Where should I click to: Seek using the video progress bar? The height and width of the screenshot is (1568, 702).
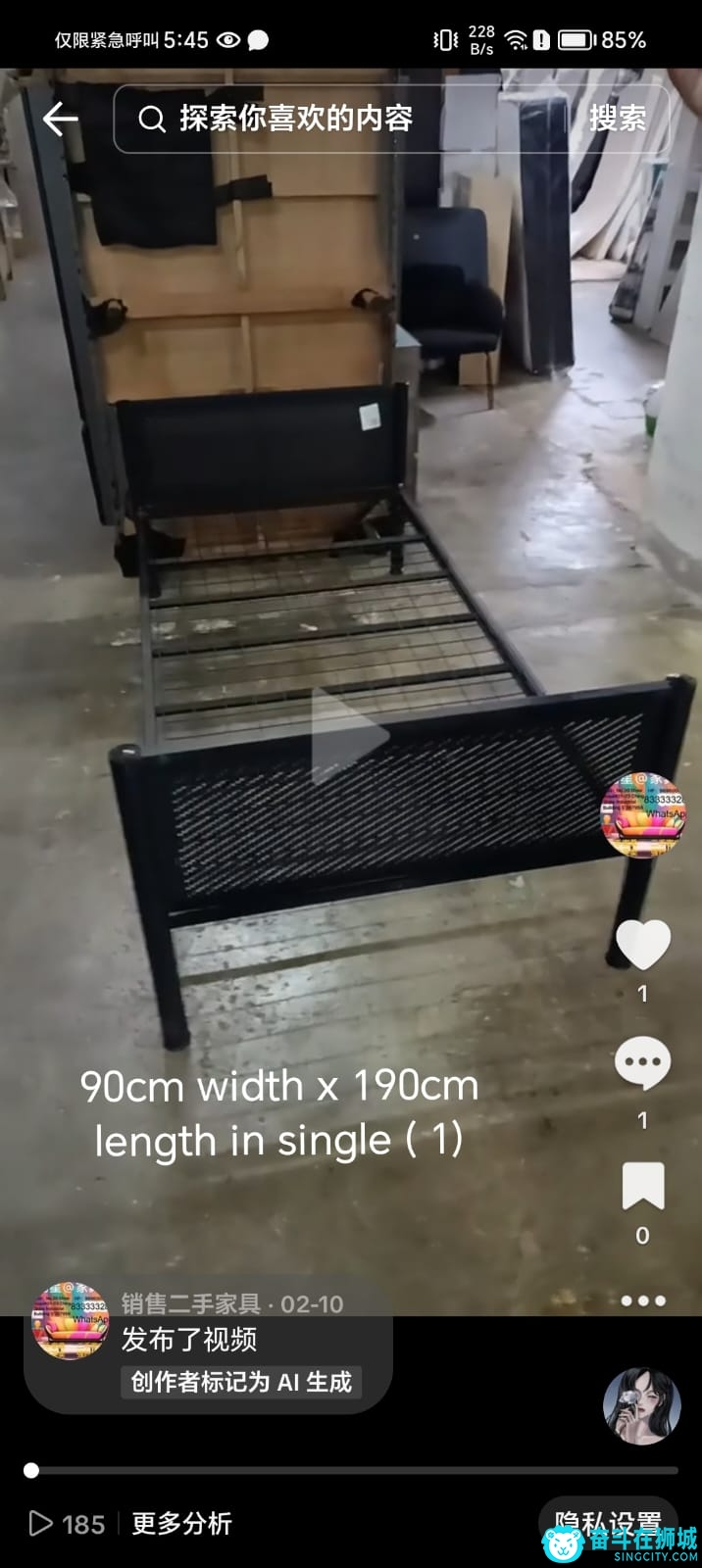[x=351, y=1470]
